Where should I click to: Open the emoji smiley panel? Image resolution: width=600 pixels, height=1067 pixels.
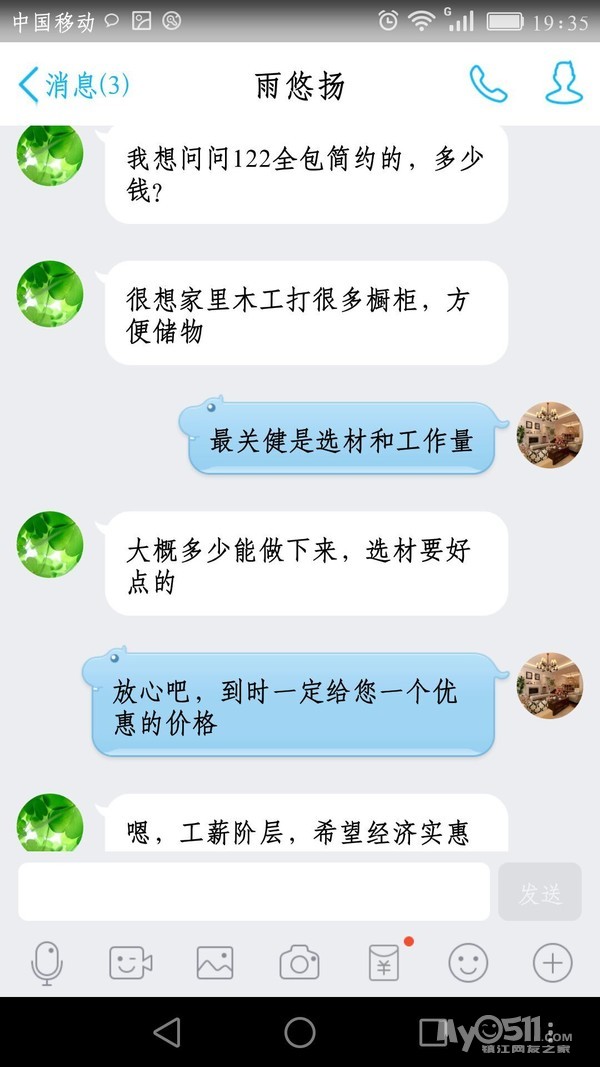[468, 963]
